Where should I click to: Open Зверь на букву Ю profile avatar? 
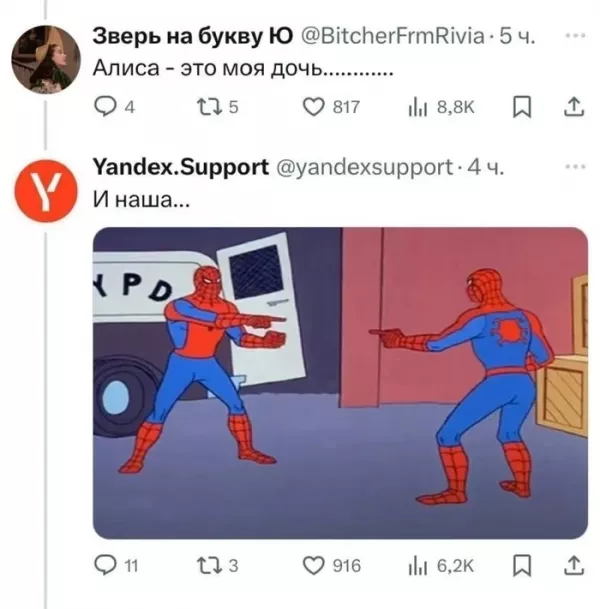(45, 58)
